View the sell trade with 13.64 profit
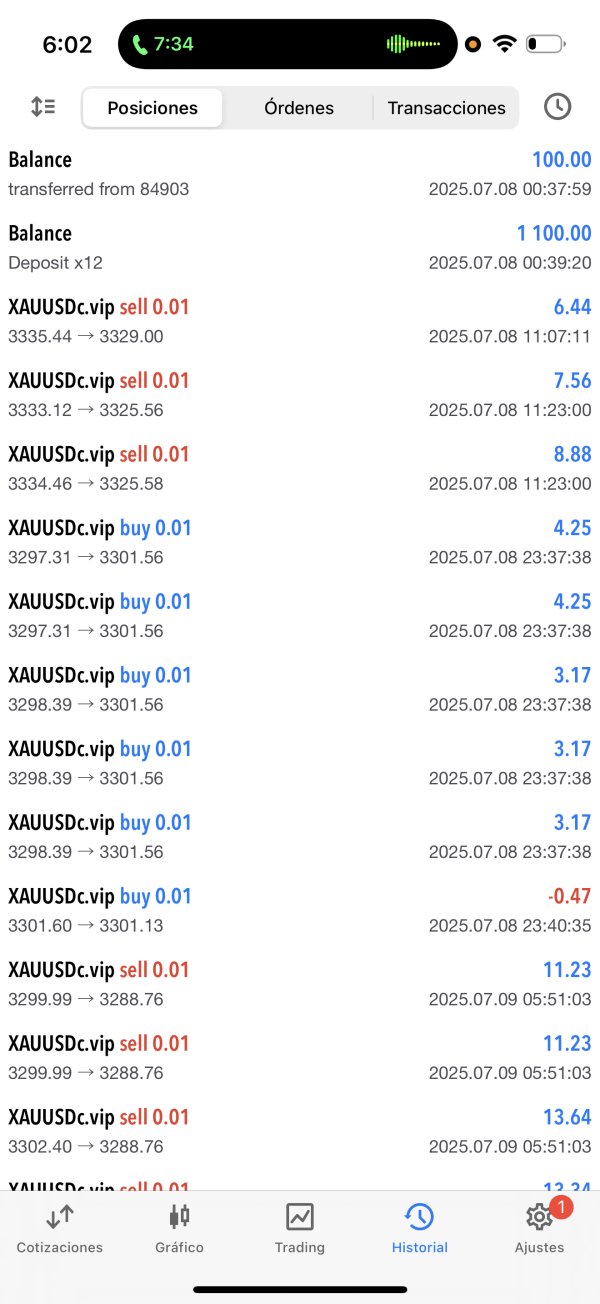The image size is (600, 1304). point(299,1131)
